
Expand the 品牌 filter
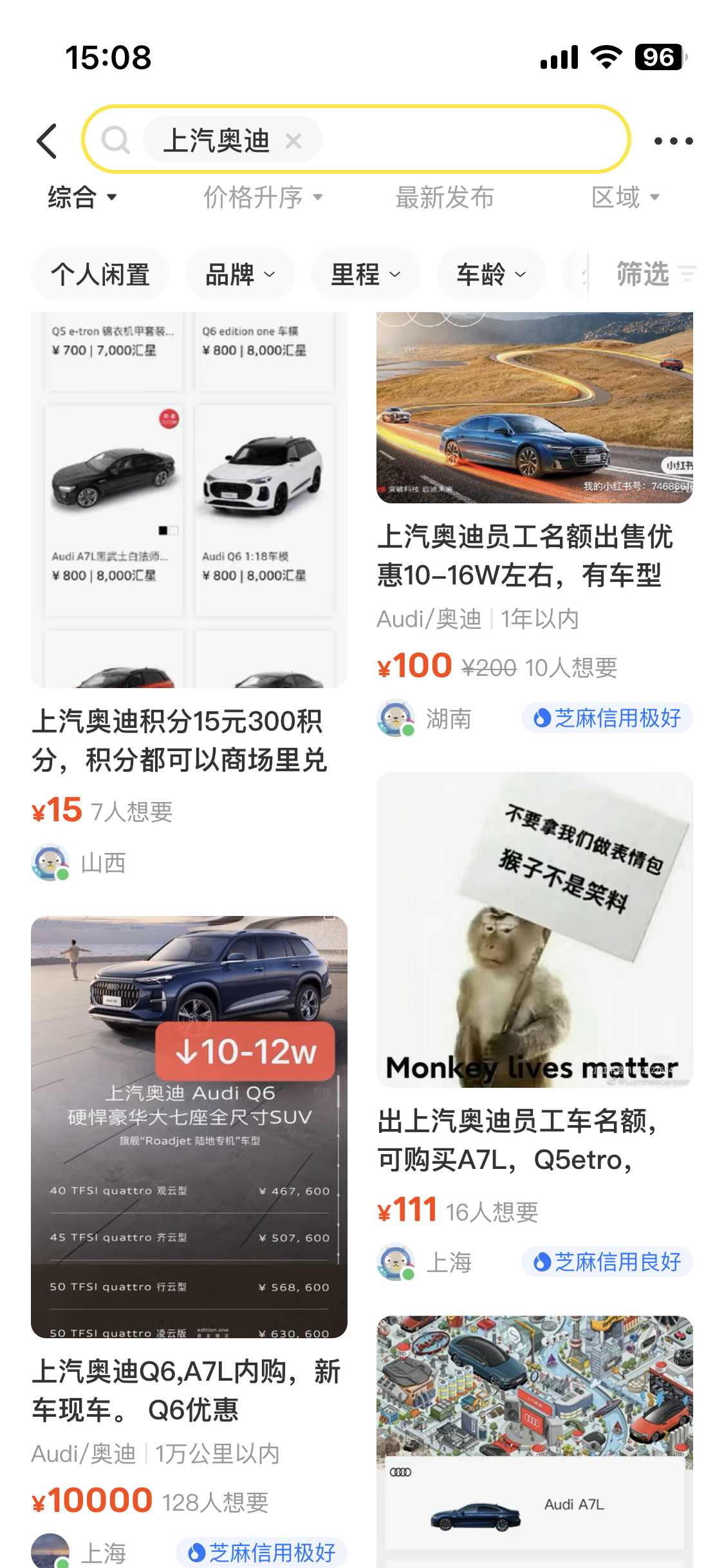point(239,274)
